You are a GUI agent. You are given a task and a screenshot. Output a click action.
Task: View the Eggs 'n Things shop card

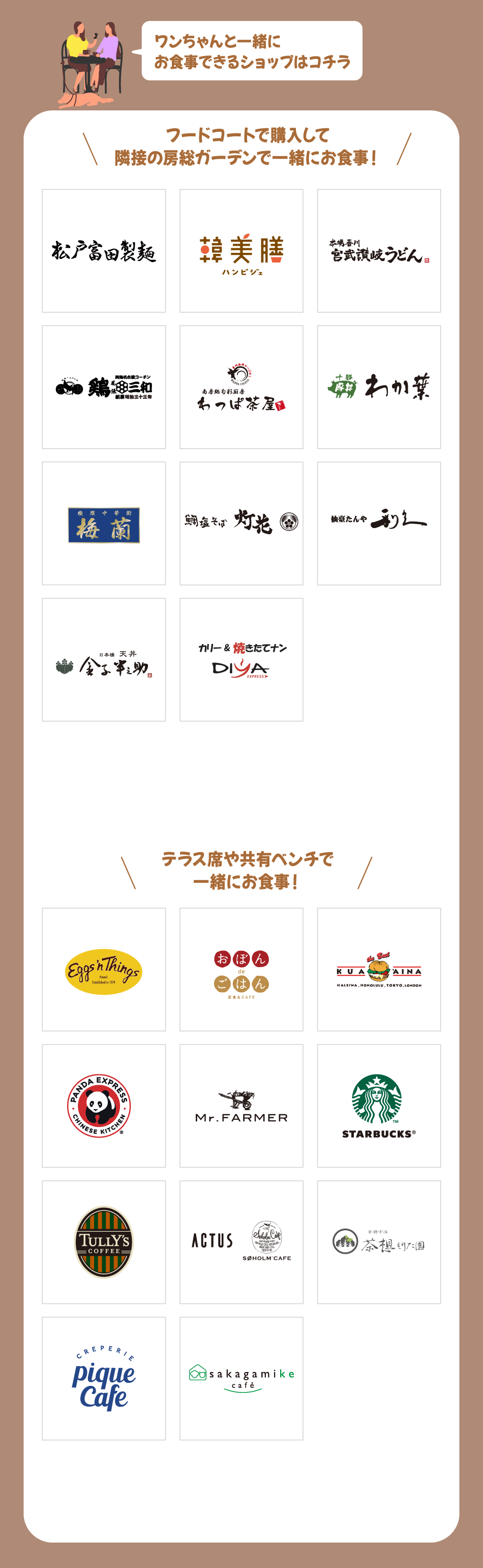tap(103, 970)
